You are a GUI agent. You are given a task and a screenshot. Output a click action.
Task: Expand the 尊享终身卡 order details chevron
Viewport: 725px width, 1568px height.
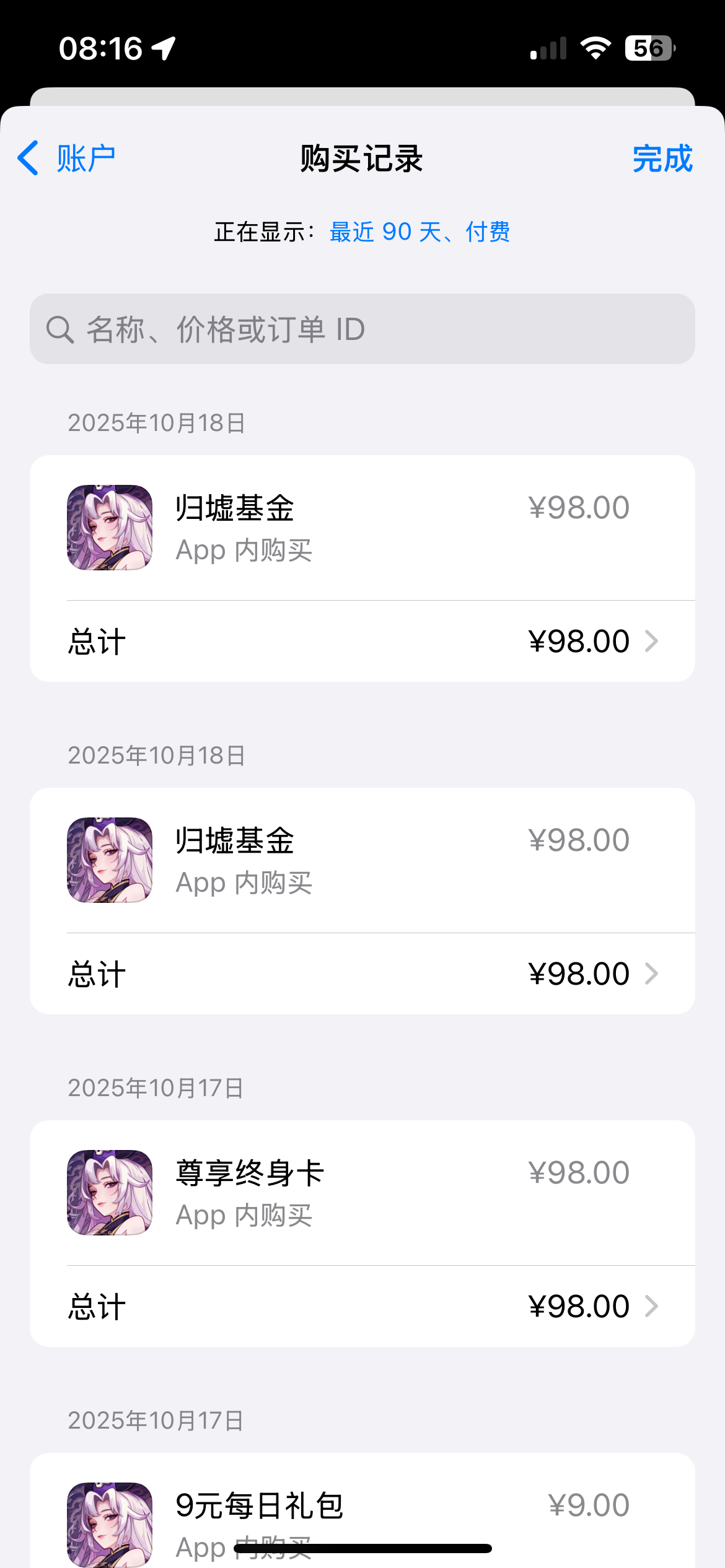(x=651, y=1305)
